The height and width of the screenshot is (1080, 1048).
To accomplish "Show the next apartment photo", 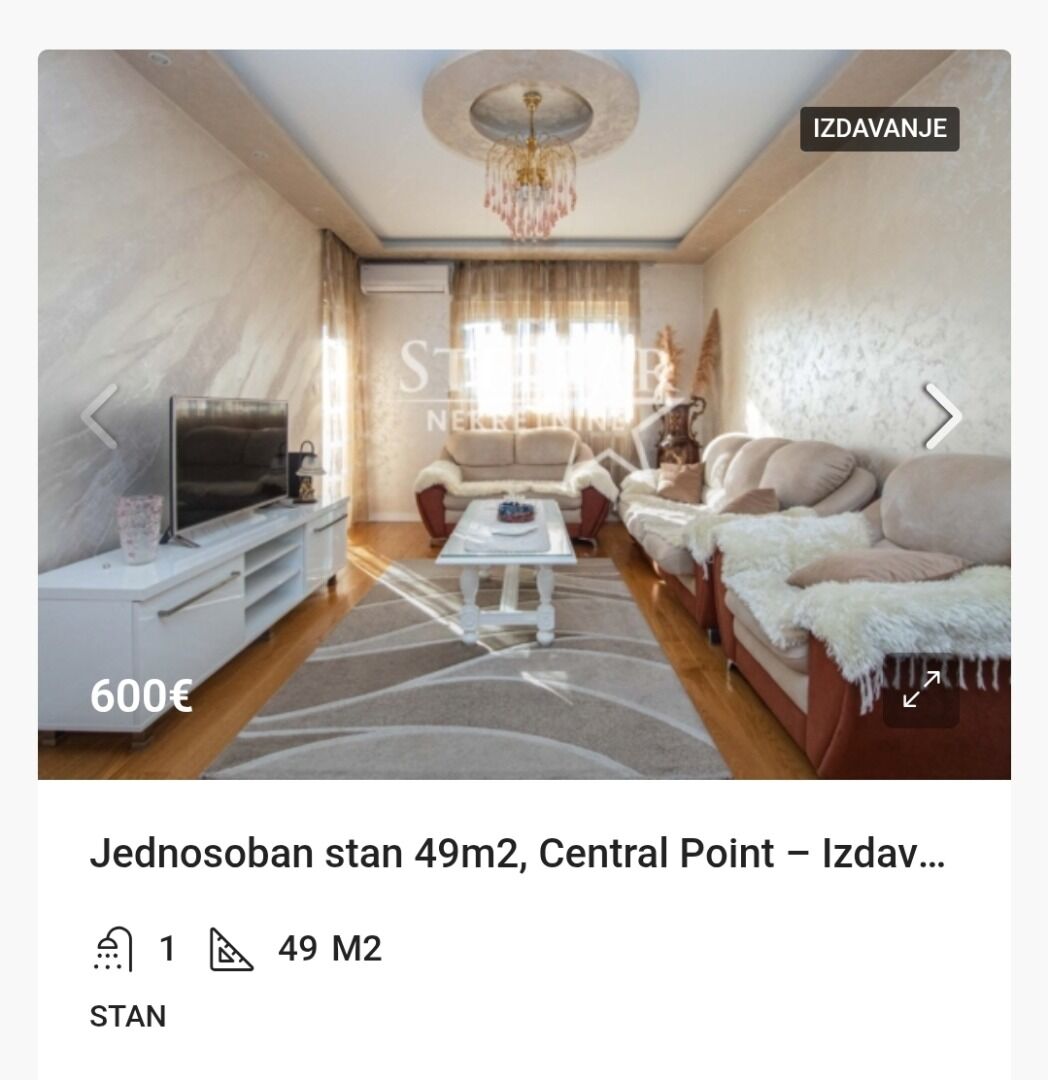I will click(942, 416).
